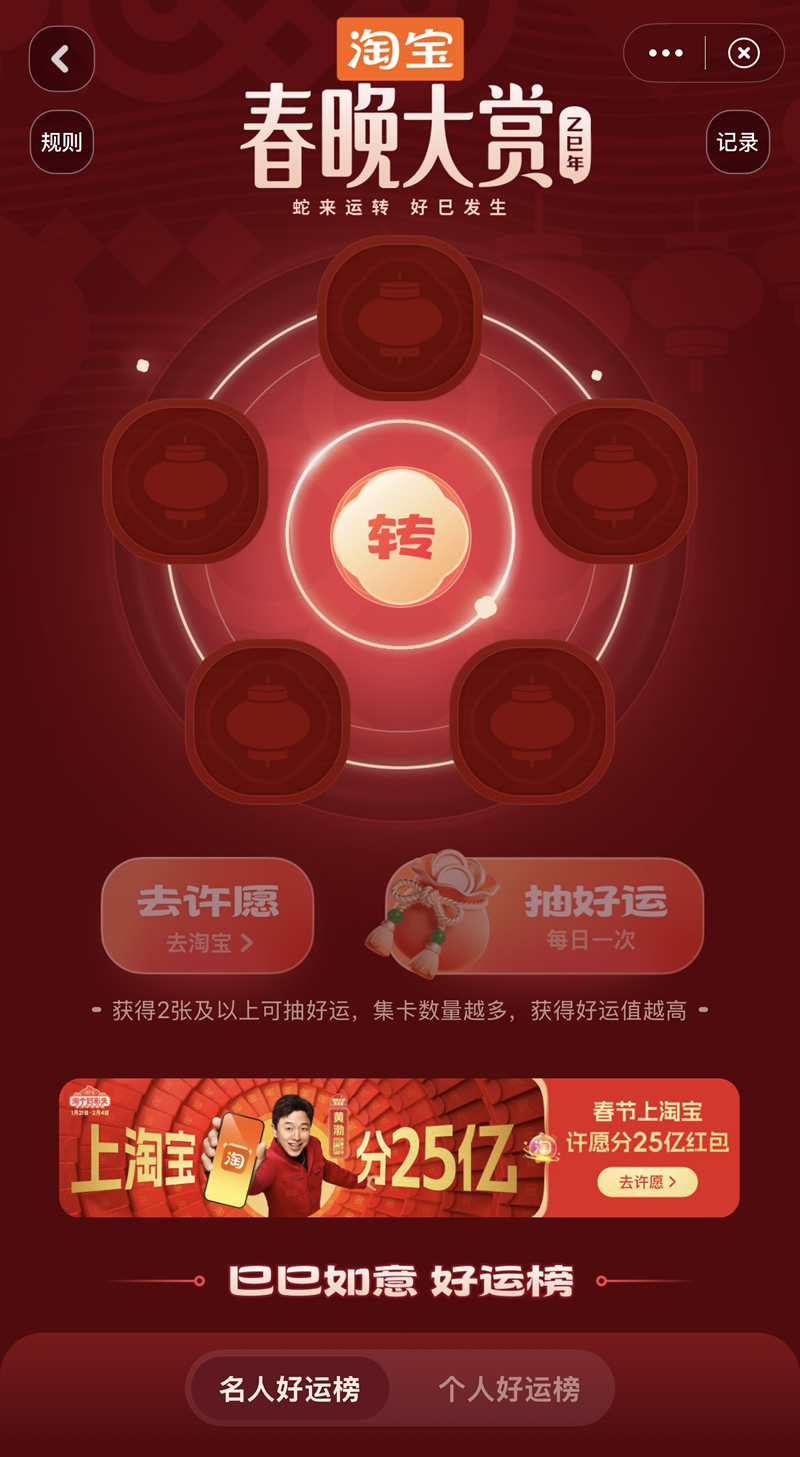The width and height of the screenshot is (800, 1457).
Task: Close the mini program with X
Action: [743, 53]
